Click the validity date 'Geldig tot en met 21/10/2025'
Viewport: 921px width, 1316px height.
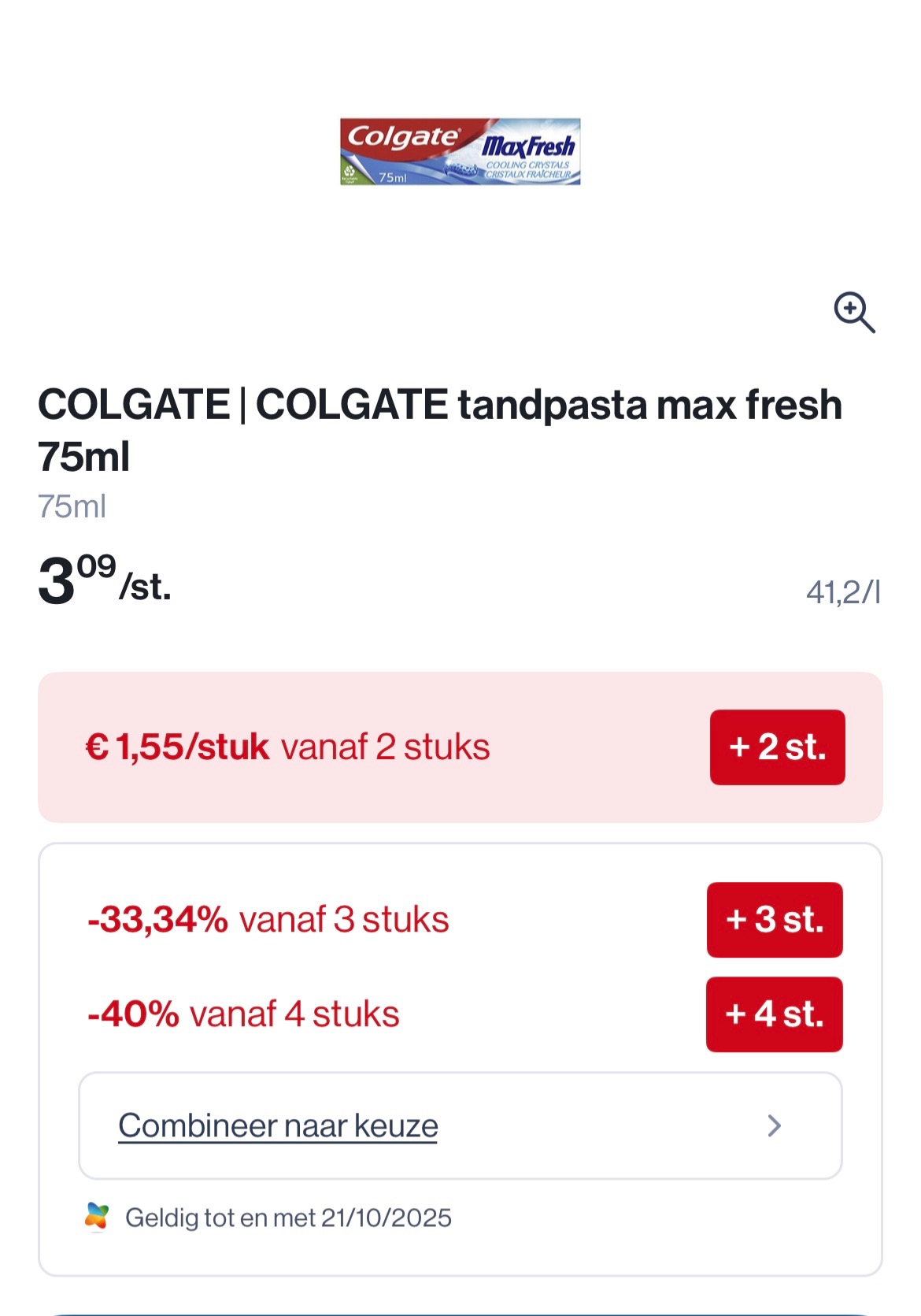click(x=287, y=1217)
